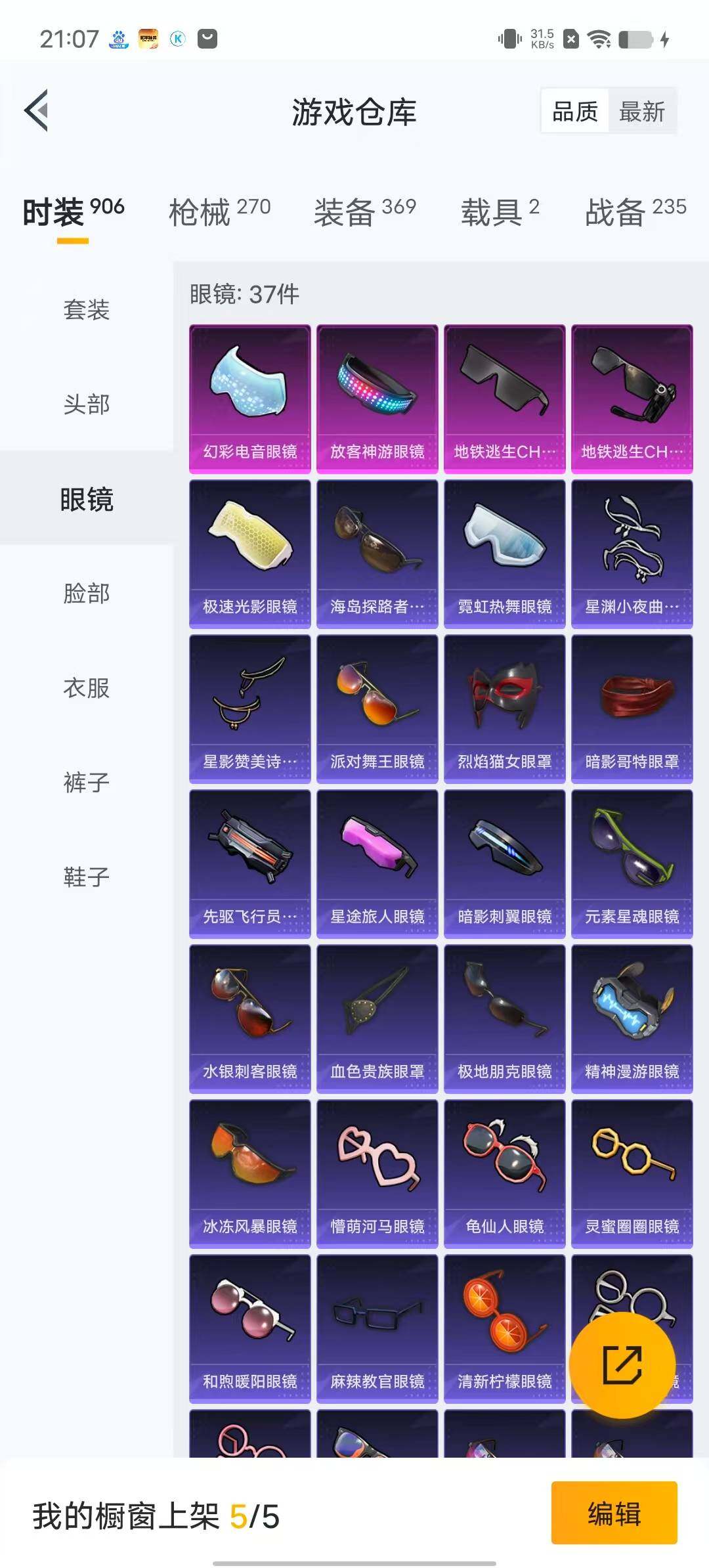The width and height of the screenshot is (709, 1568).
Task: Open the 精神漫游眼镜 item
Action: coord(632,1018)
